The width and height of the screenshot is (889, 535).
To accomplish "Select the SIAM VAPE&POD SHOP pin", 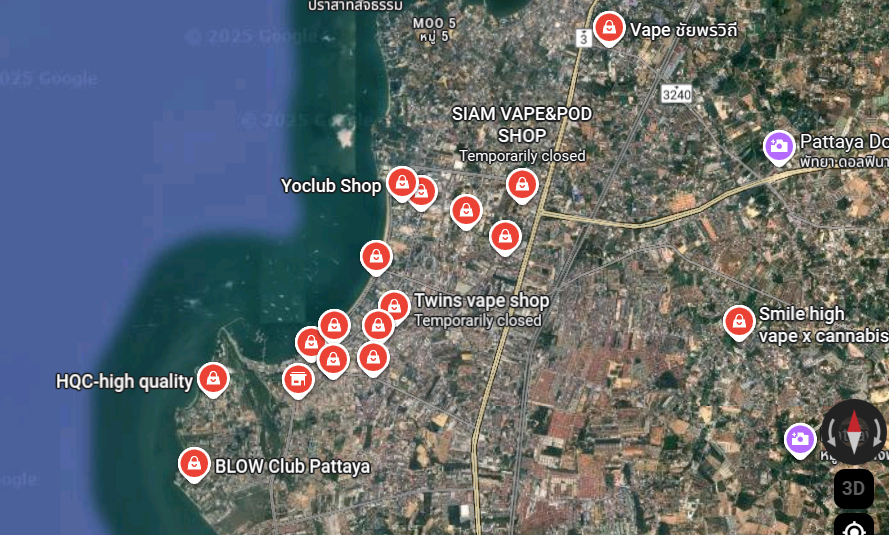I will [x=521, y=184].
